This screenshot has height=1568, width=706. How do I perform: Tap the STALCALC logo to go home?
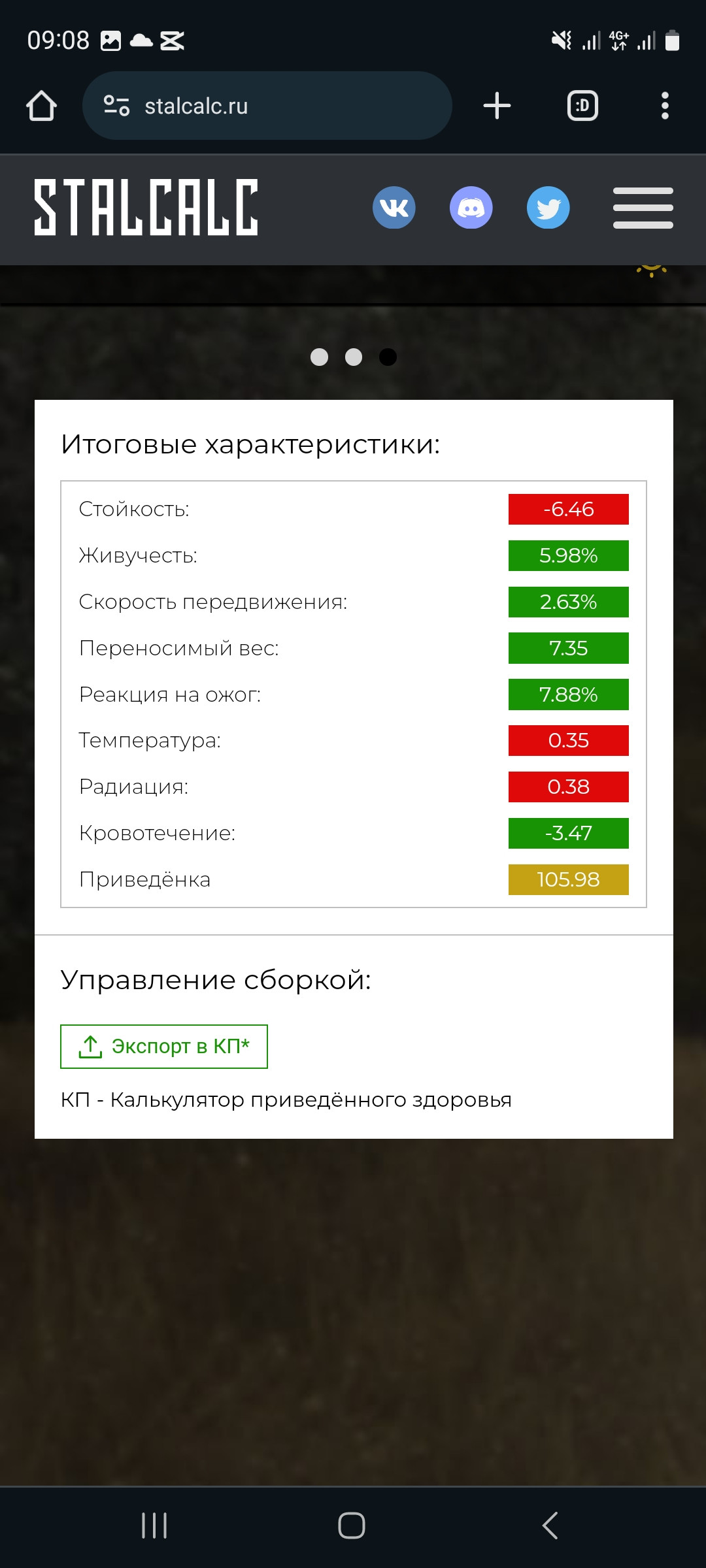146,207
